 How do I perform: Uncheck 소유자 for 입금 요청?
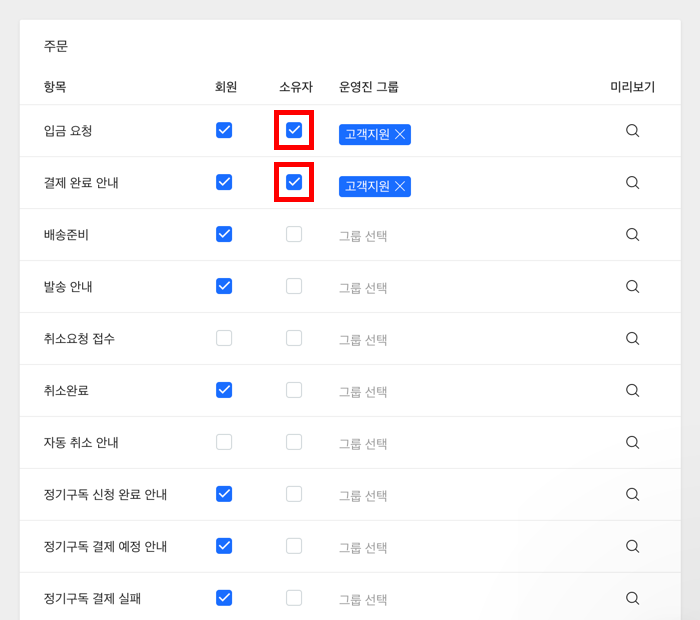point(294,130)
